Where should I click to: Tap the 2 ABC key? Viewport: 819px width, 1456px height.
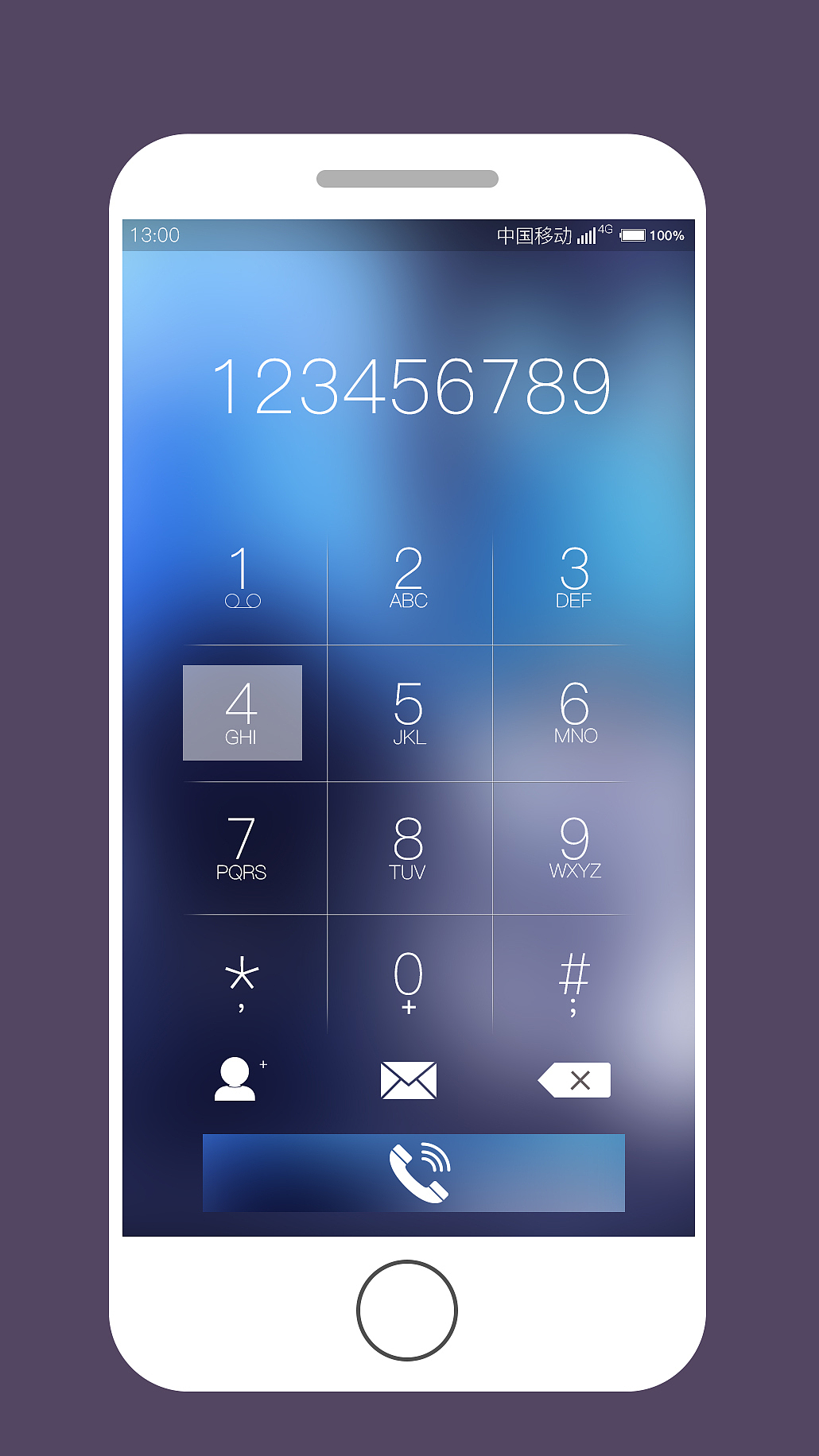pos(409,578)
